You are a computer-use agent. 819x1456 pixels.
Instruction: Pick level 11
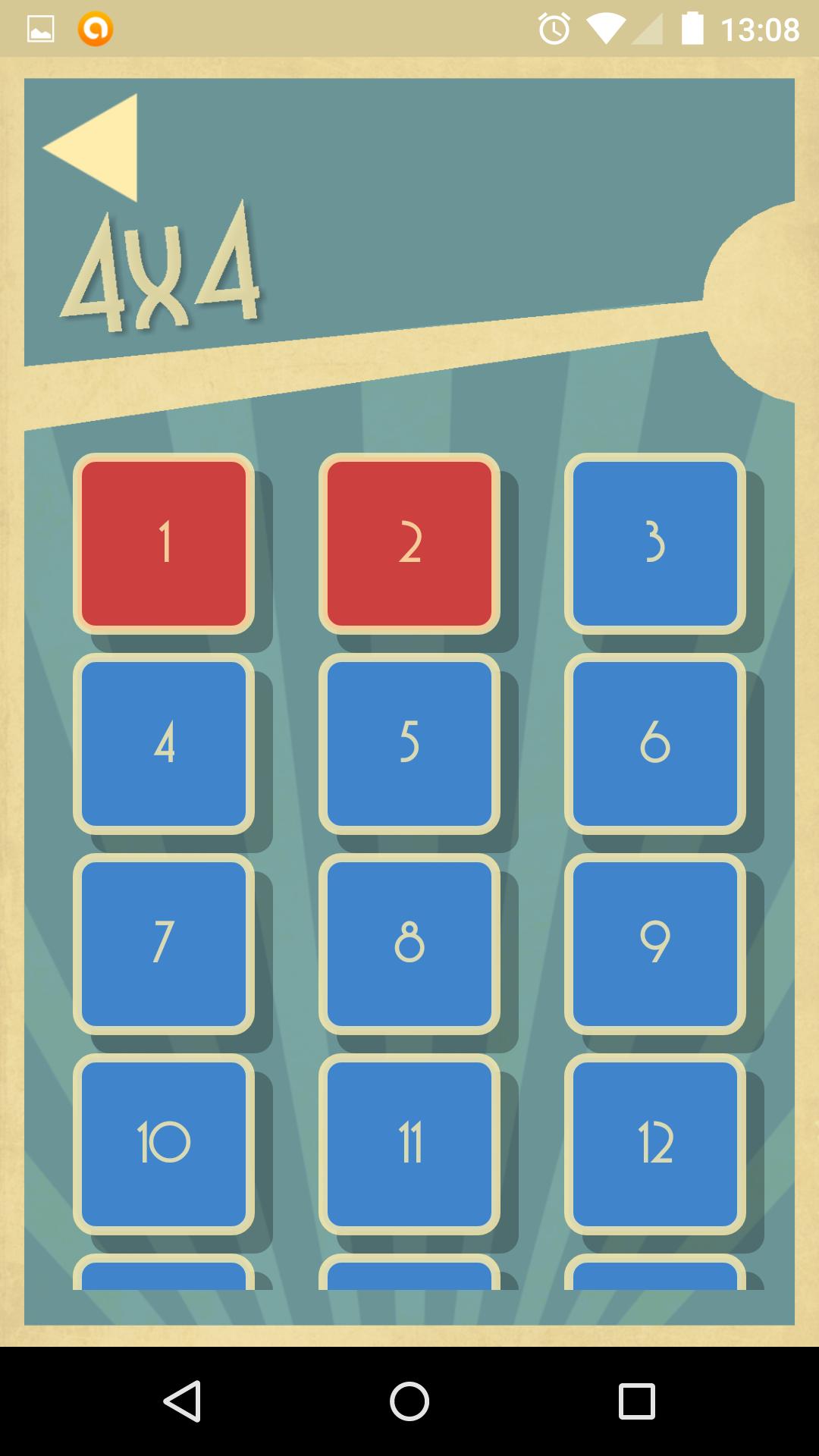pos(409,1144)
